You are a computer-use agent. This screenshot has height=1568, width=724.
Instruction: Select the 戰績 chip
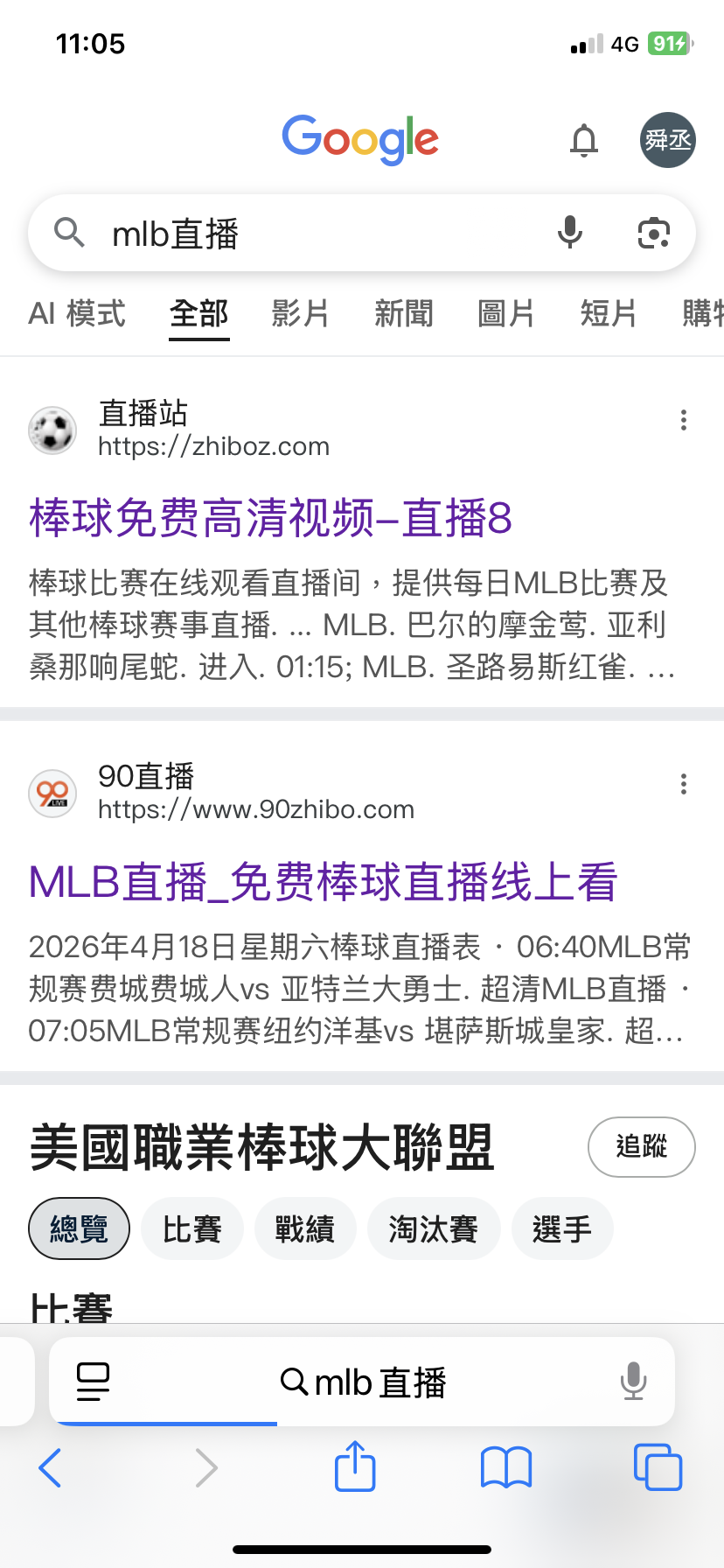(305, 1228)
